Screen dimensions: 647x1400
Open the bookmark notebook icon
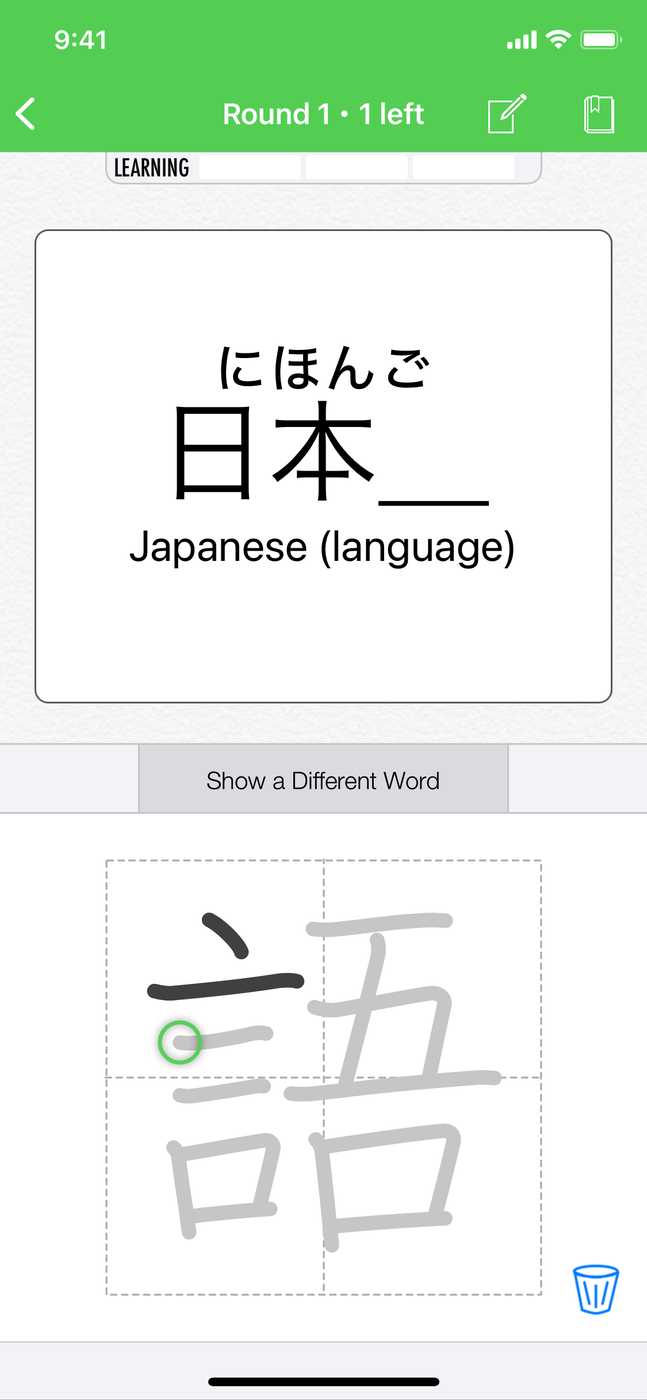pyautogui.click(x=598, y=114)
